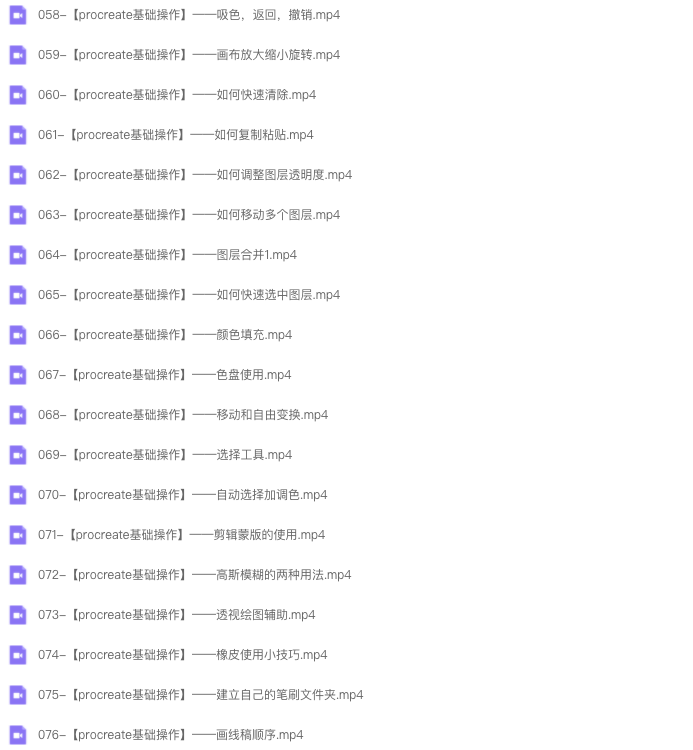Open the 076 画线稿顺序.mp4 video
The image size is (693, 750).
point(171,735)
